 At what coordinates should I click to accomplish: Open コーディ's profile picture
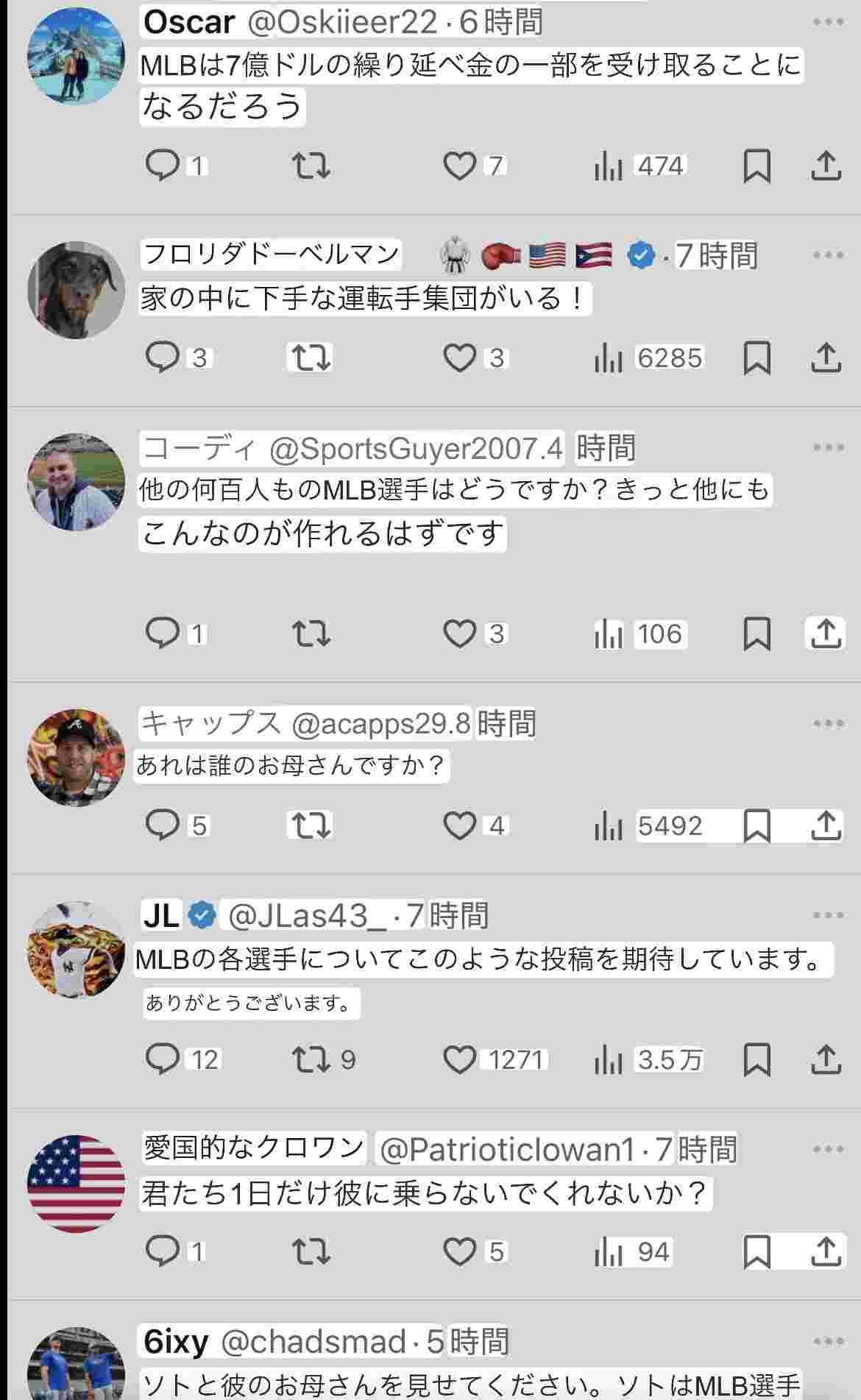click(77, 482)
